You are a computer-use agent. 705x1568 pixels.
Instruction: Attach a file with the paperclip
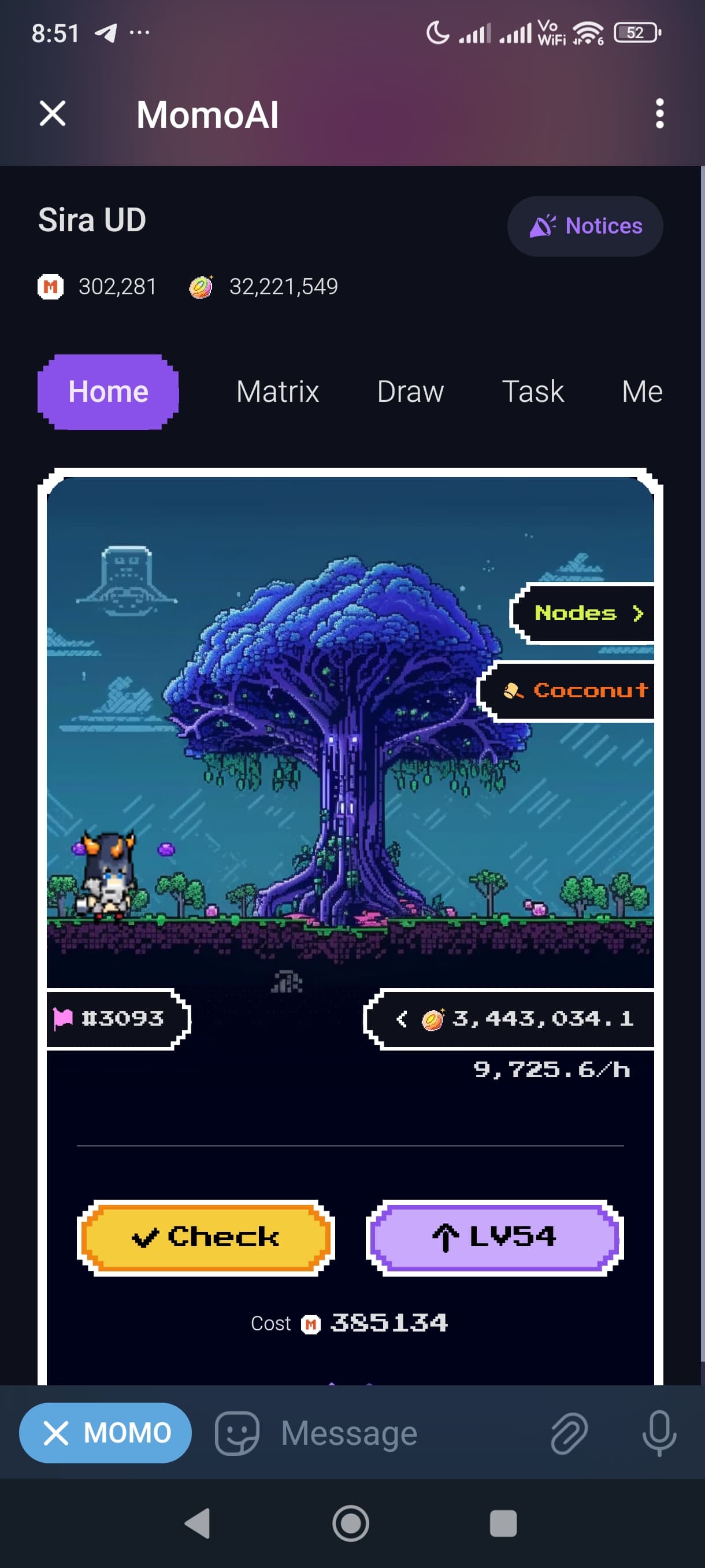pos(569,1433)
